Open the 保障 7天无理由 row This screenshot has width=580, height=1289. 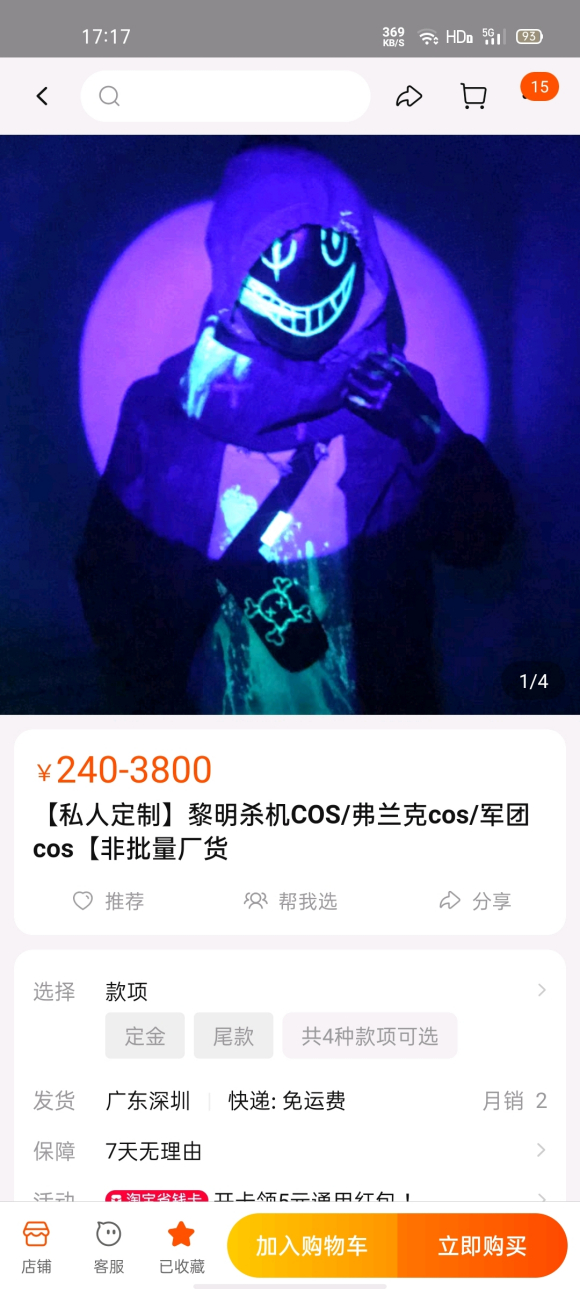click(290, 1151)
